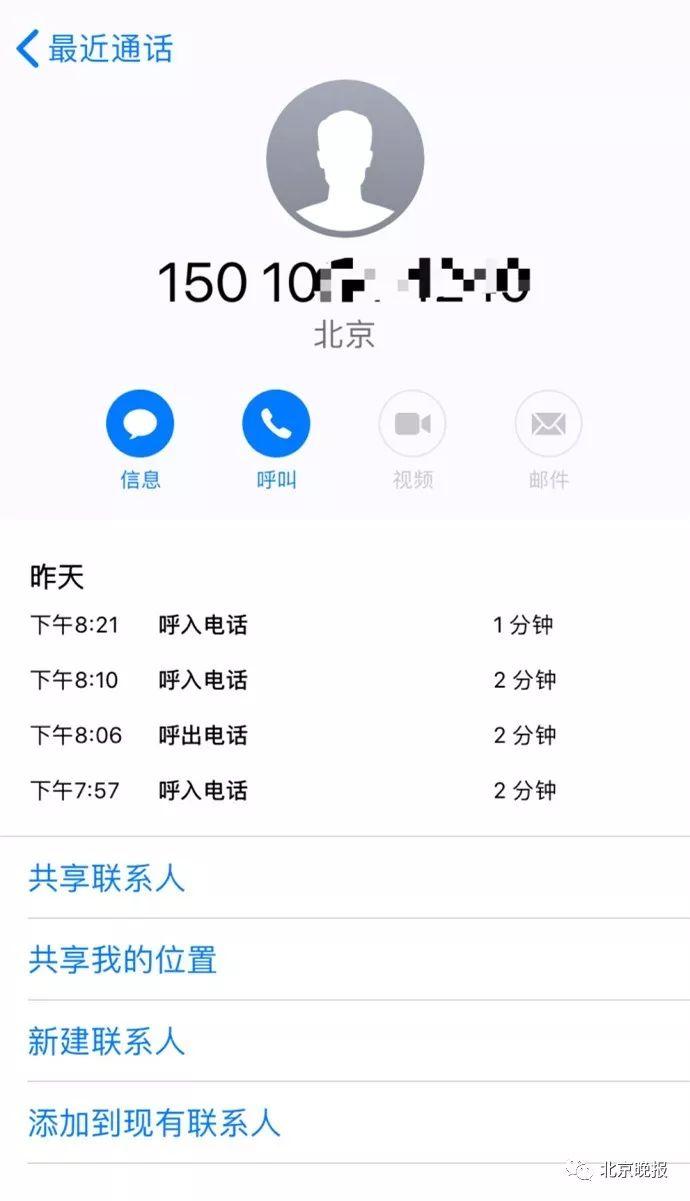Create contact with 新建联系人
Viewport: 690px width, 1201px height.
(345, 1042)
